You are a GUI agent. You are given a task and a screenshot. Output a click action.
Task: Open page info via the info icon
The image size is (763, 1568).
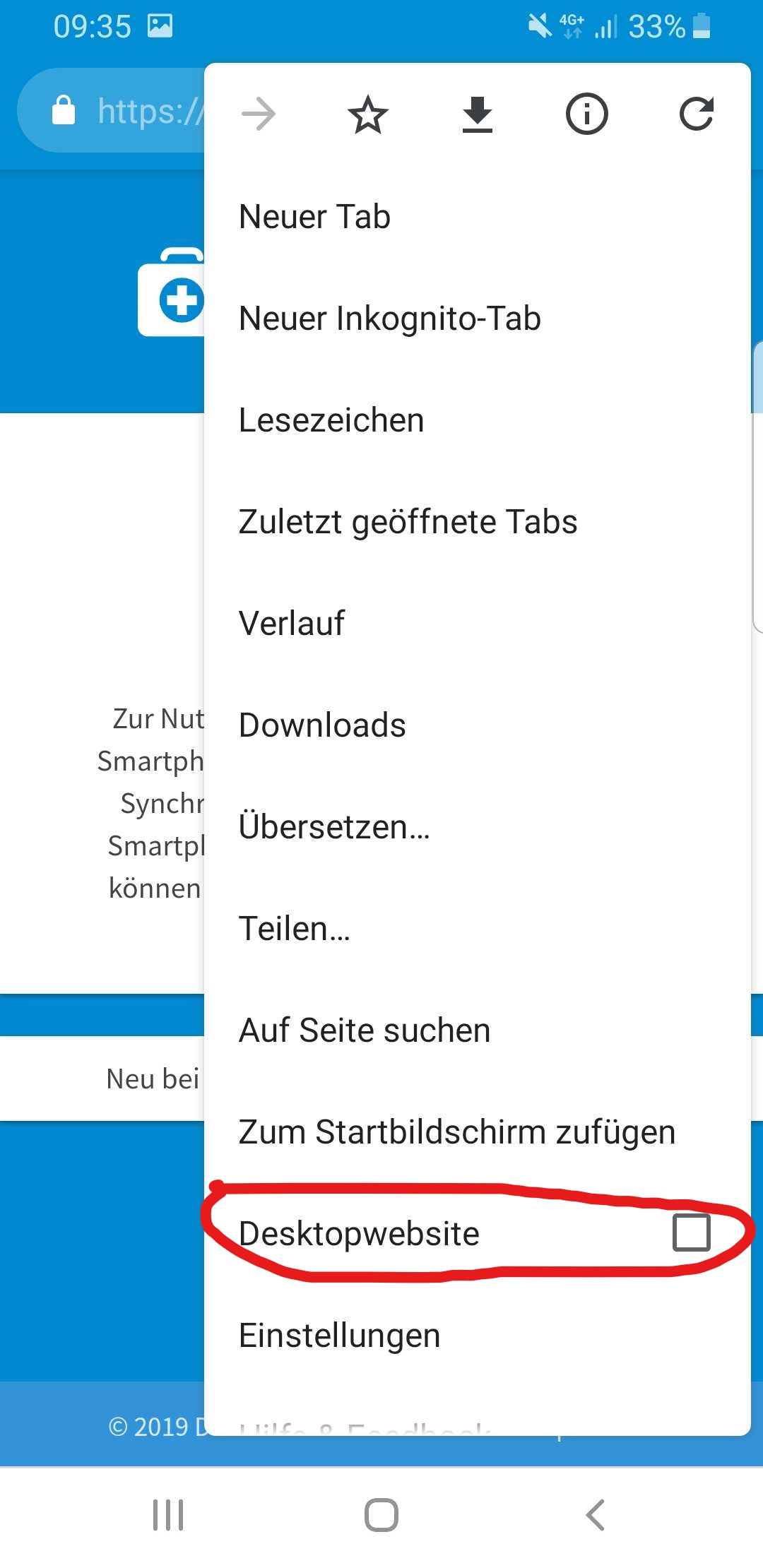point(586,114)
